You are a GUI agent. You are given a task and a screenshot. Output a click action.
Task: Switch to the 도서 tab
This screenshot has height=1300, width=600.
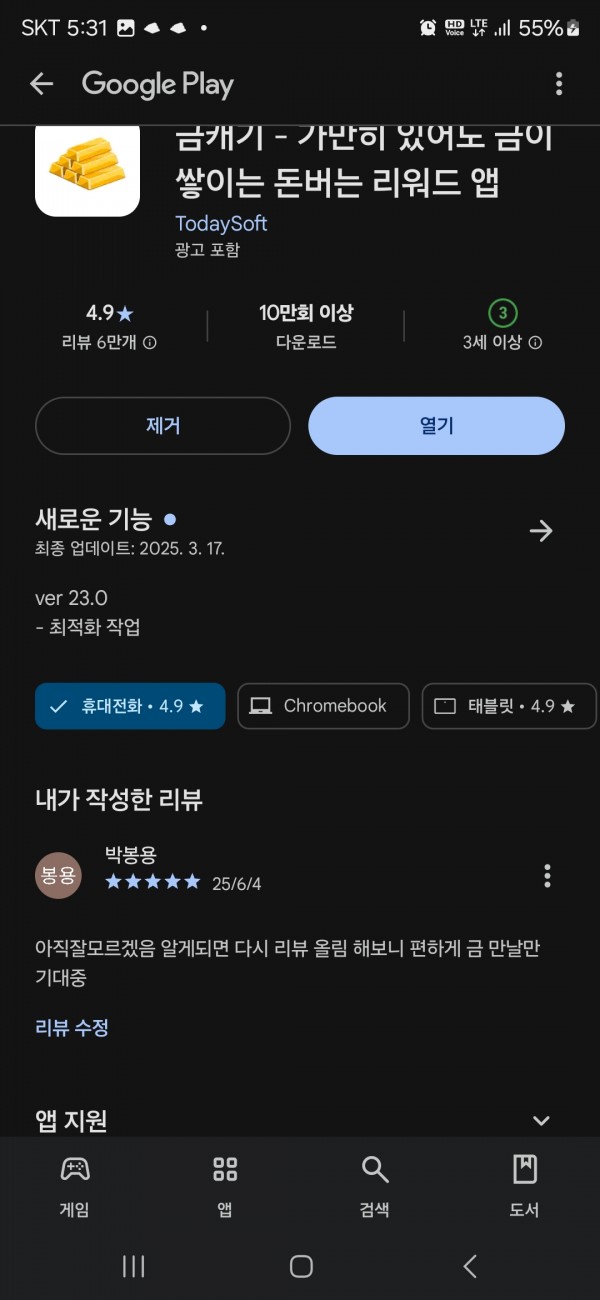(x=525, y=1186)
